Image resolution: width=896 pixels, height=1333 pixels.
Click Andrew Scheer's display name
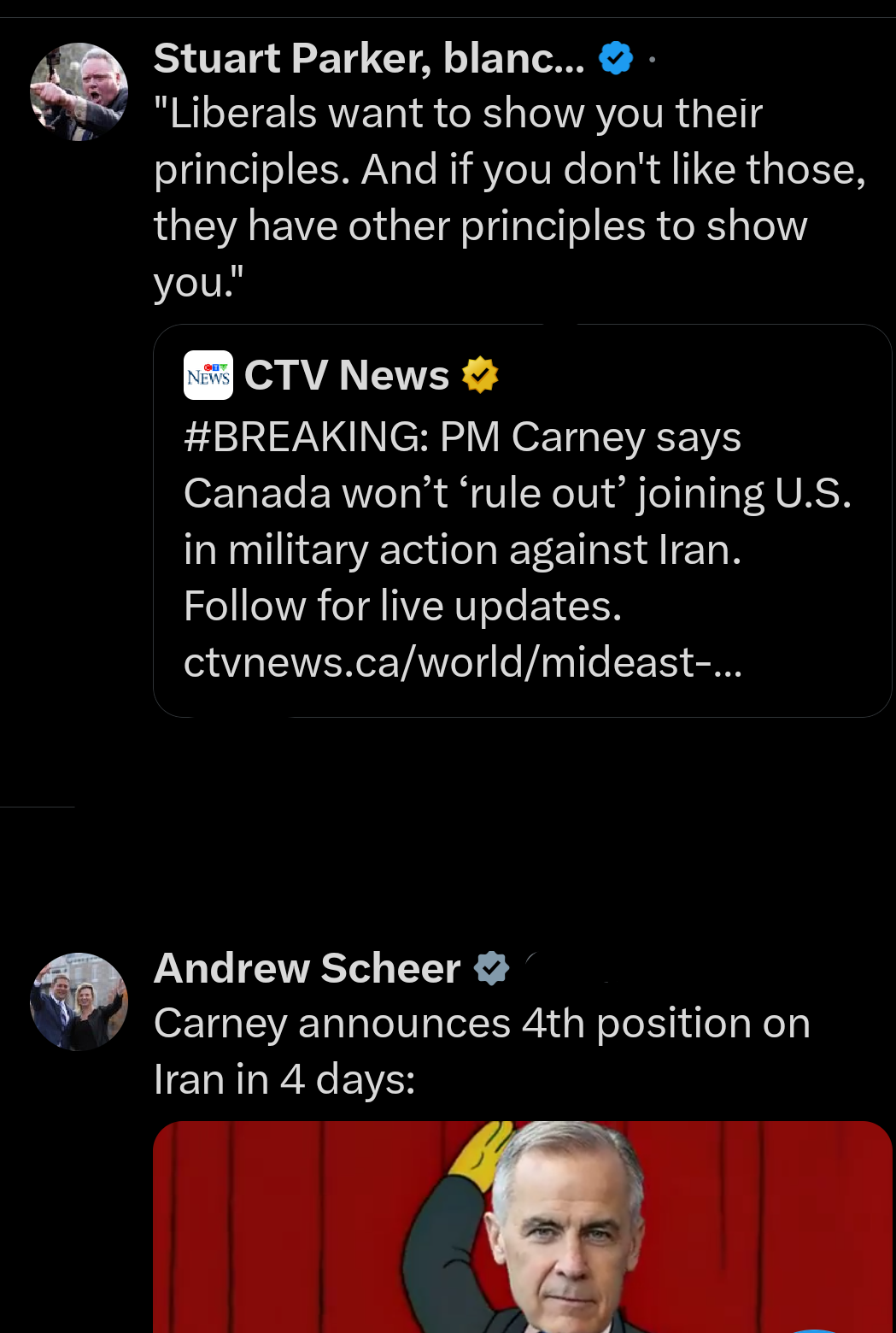[306, 968]
